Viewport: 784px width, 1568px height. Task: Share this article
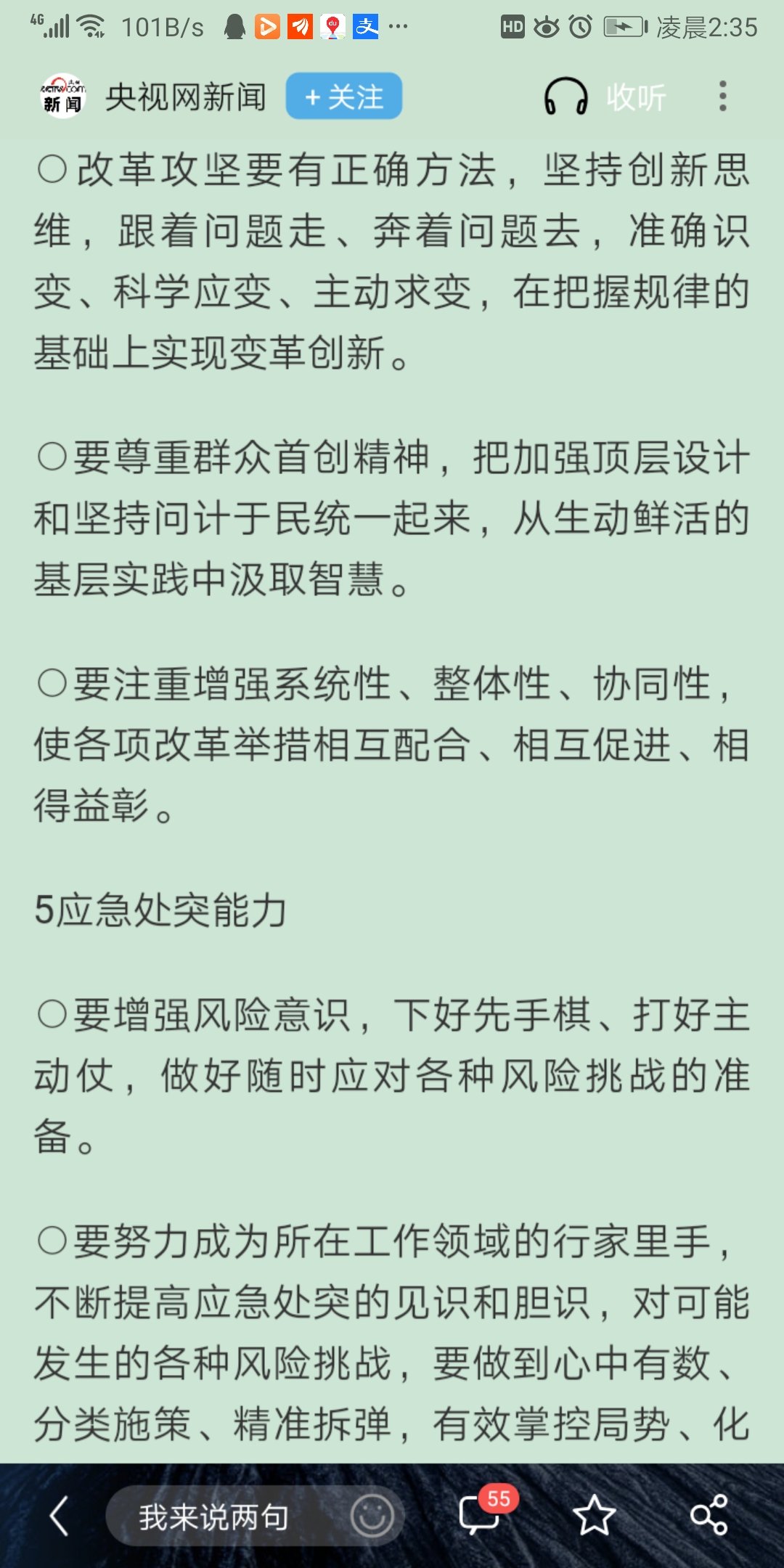click(709, 1516)
